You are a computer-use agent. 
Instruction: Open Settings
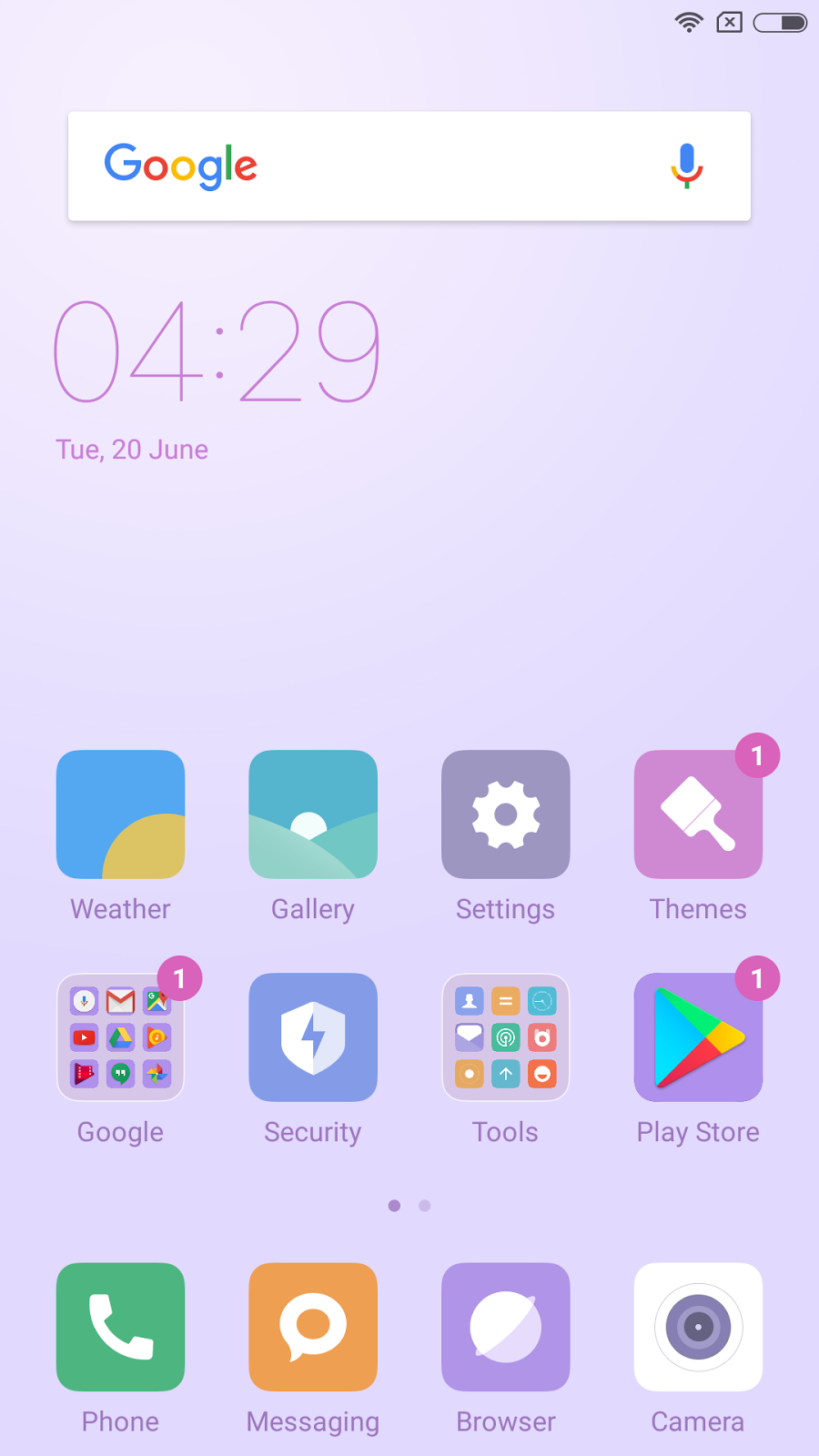(x=506, y=814)
